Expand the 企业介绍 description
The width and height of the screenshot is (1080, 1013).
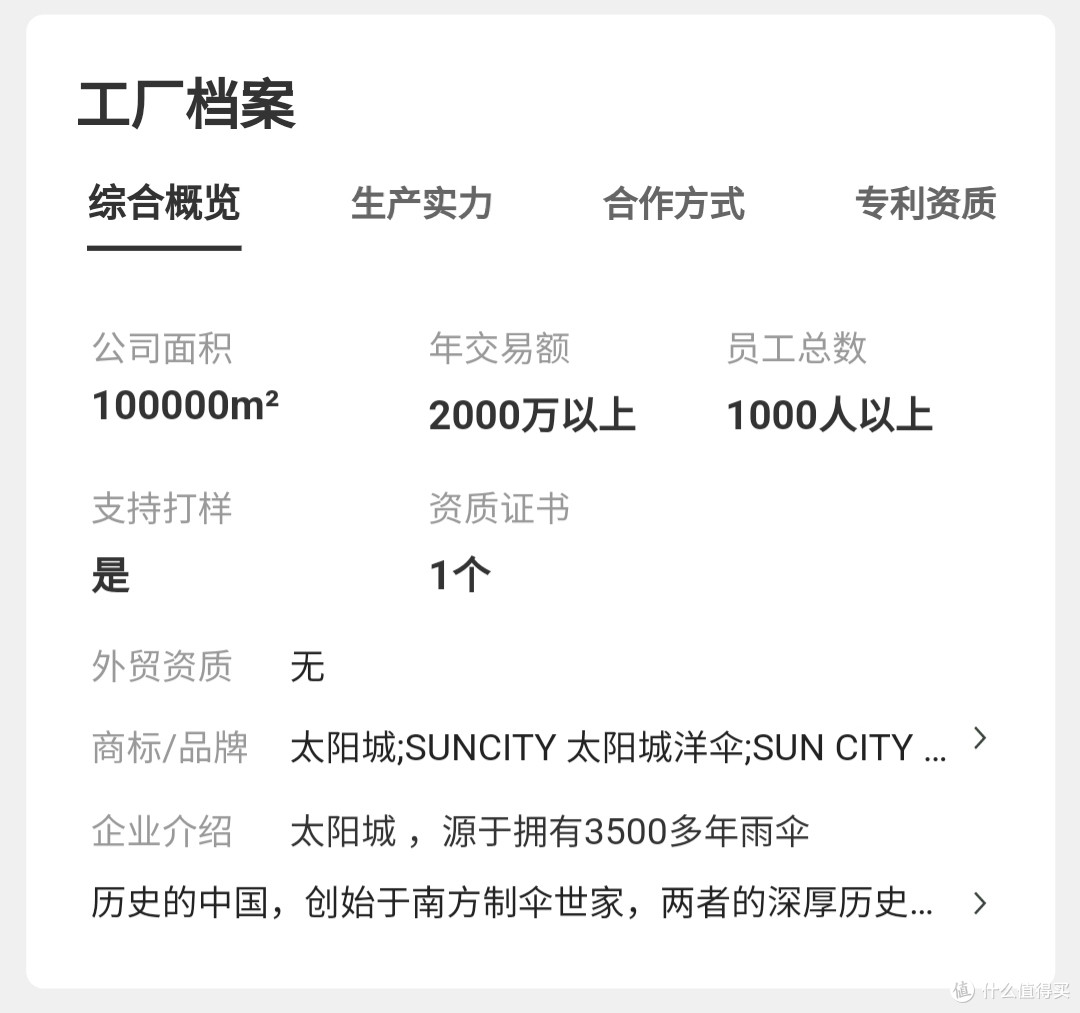pyautogui.click(x=979, y=903)
